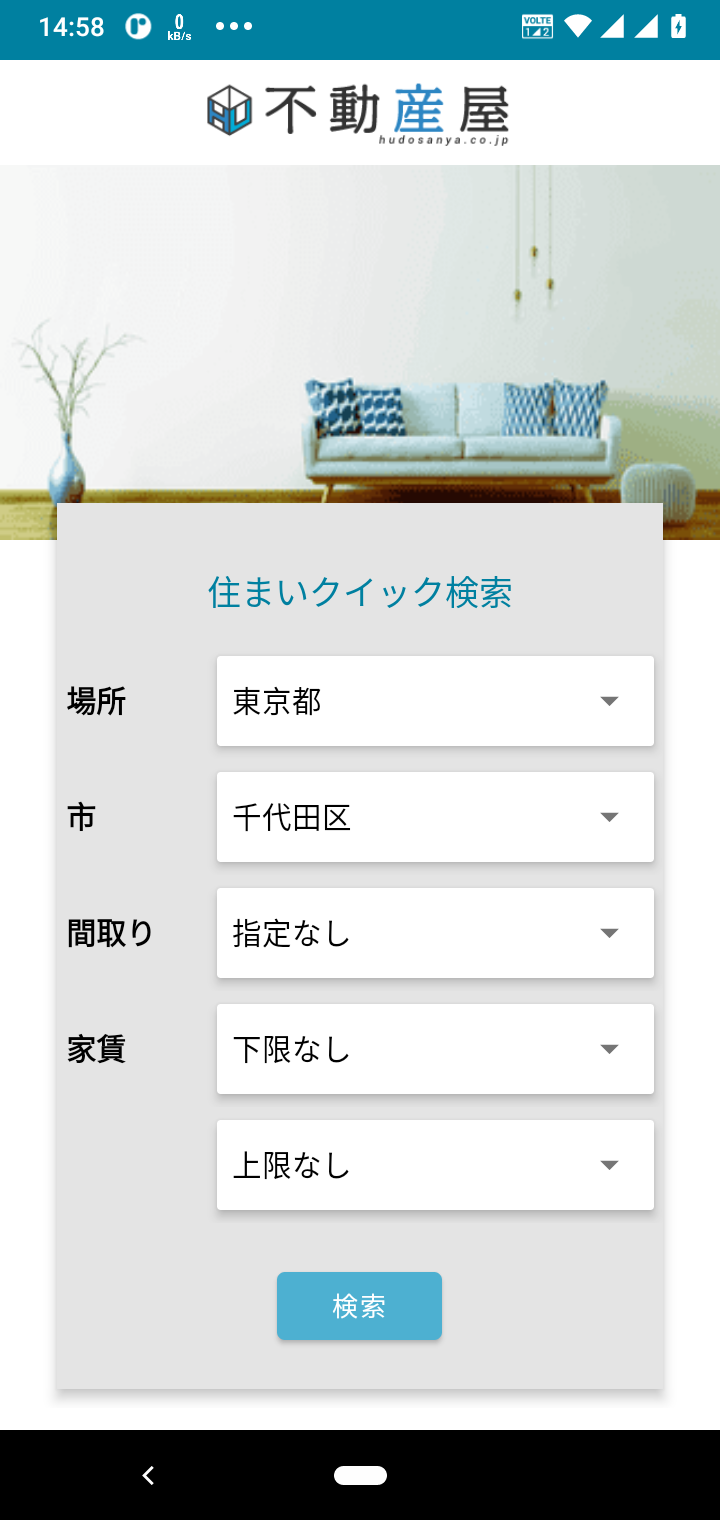Tap the home pill in navigation bar
This screenshot has width=720, height=1520.
pos(360,1475)
